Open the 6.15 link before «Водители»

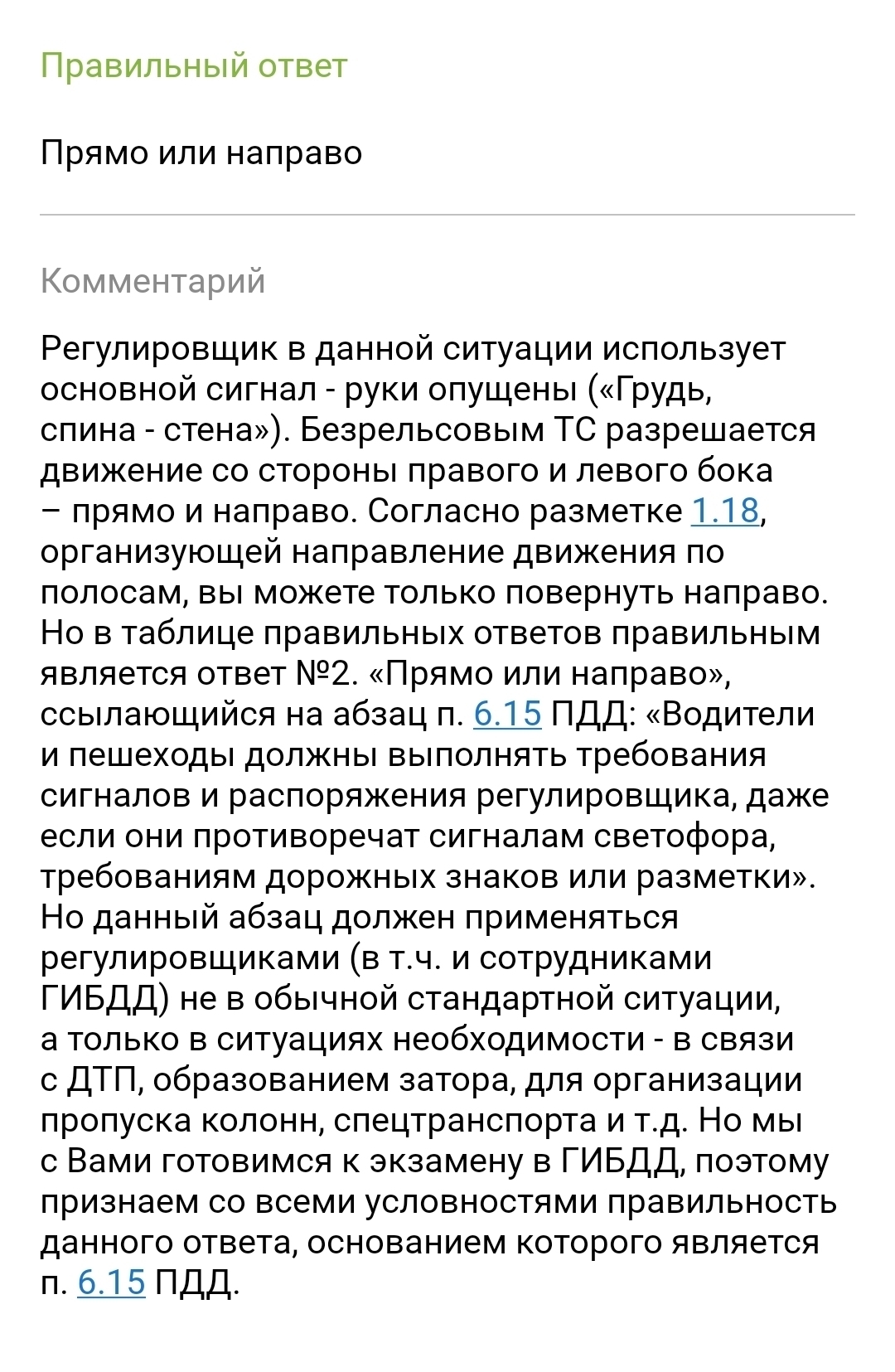[507, 714]
